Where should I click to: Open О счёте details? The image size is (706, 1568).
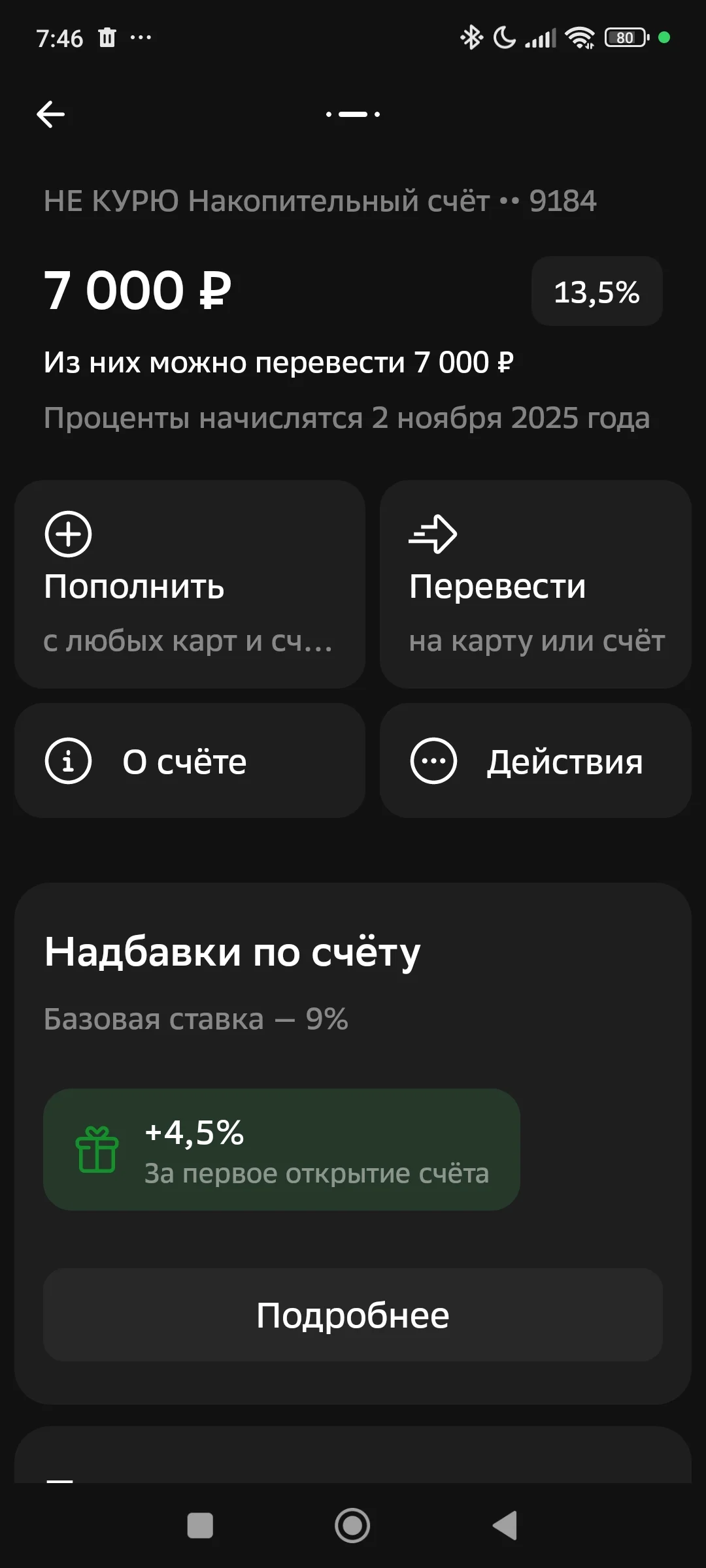point(182,760)
